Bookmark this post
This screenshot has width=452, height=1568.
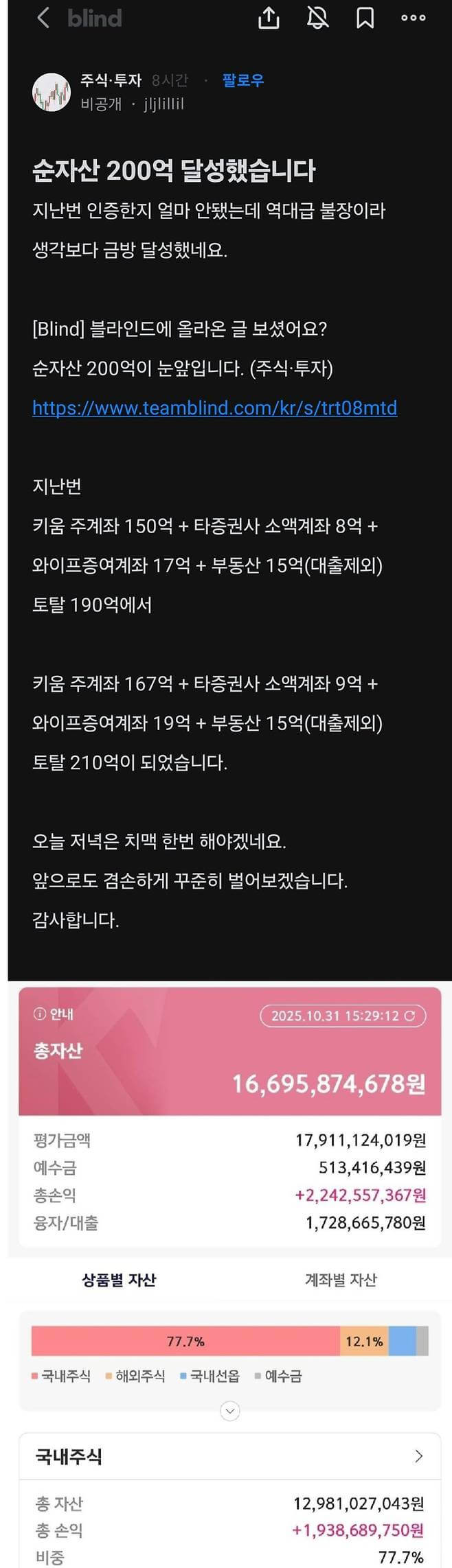365,18
